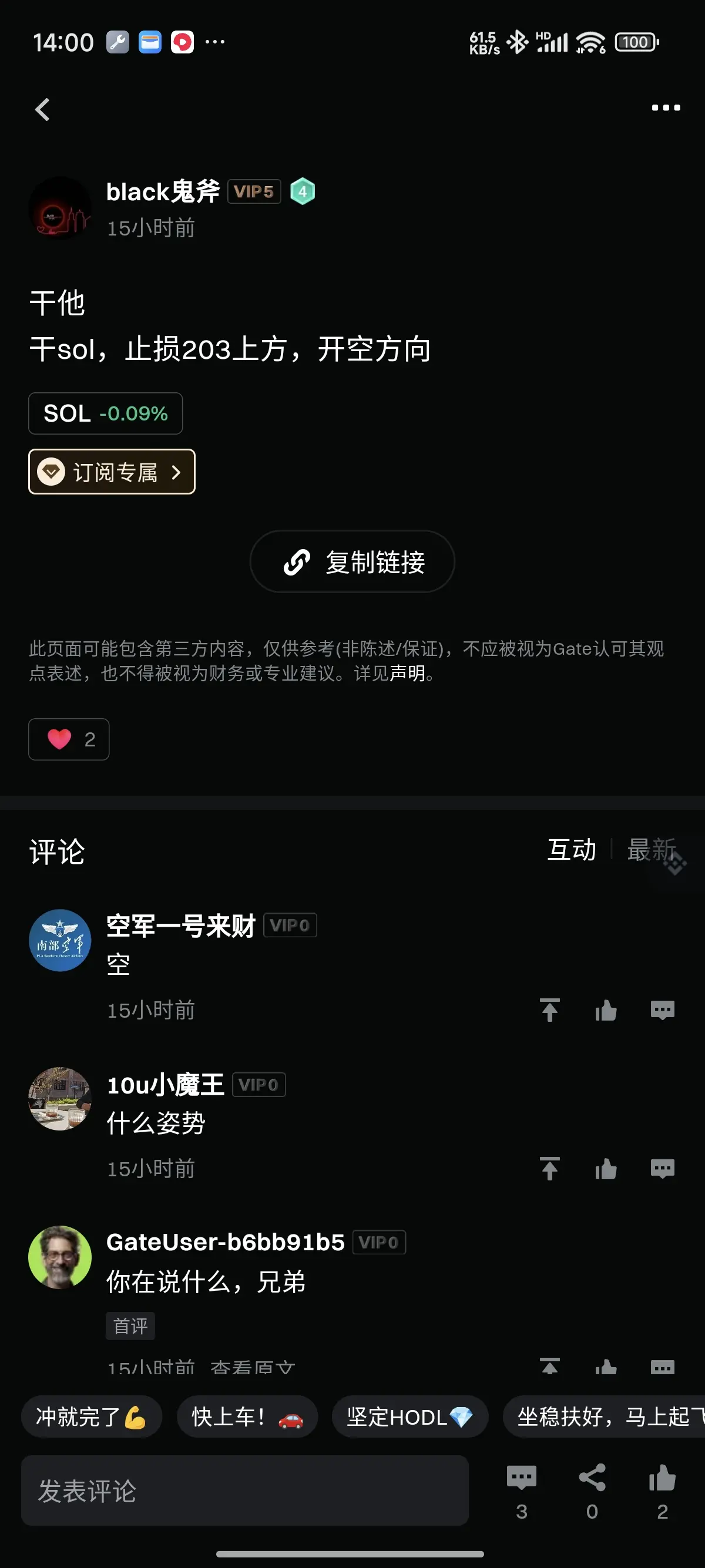Open the three-dot overflow menu
The width and height of the screenshot is (705, 1568).
pos(666,108)
